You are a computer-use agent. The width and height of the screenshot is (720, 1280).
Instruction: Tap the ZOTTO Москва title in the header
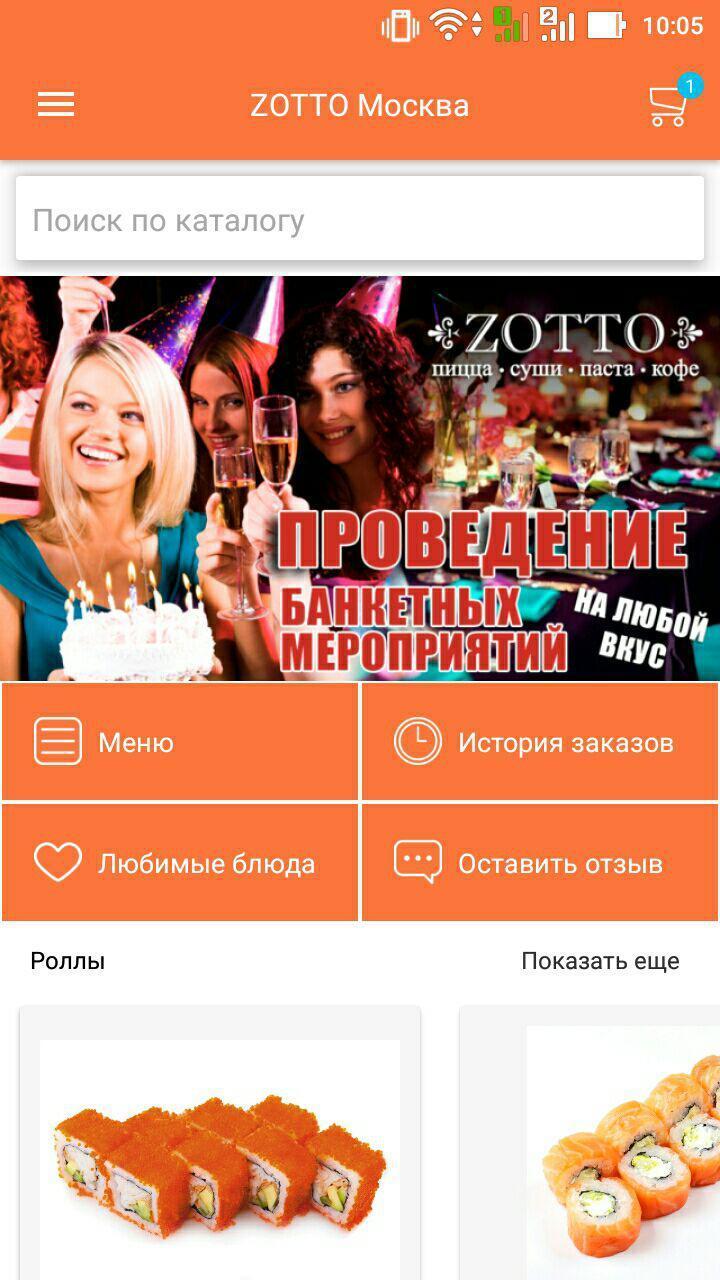[360, 104]
